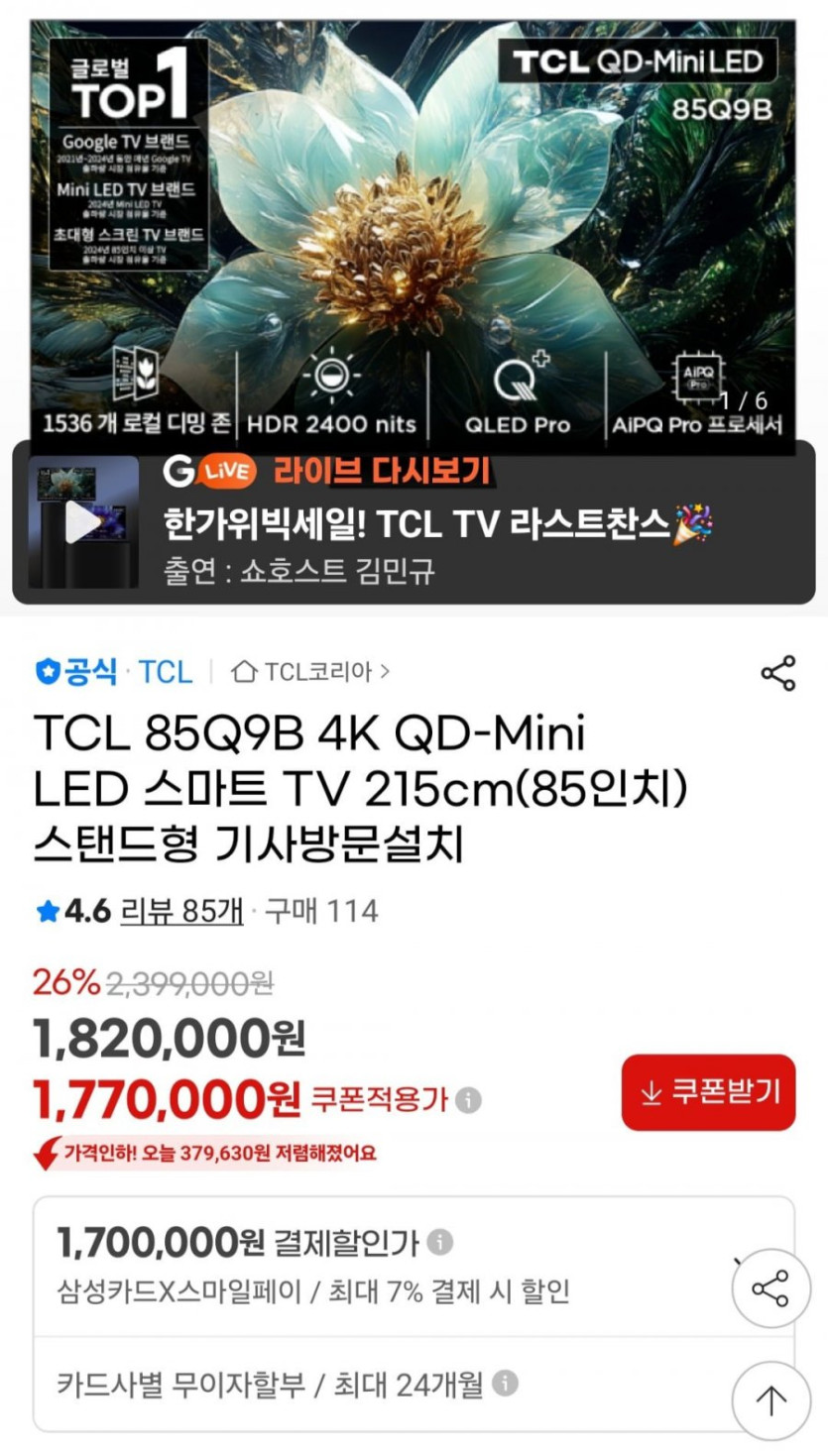Tap 쿠폰받기 to get the coupon
828x1456 pixels.
[708, 1092]
